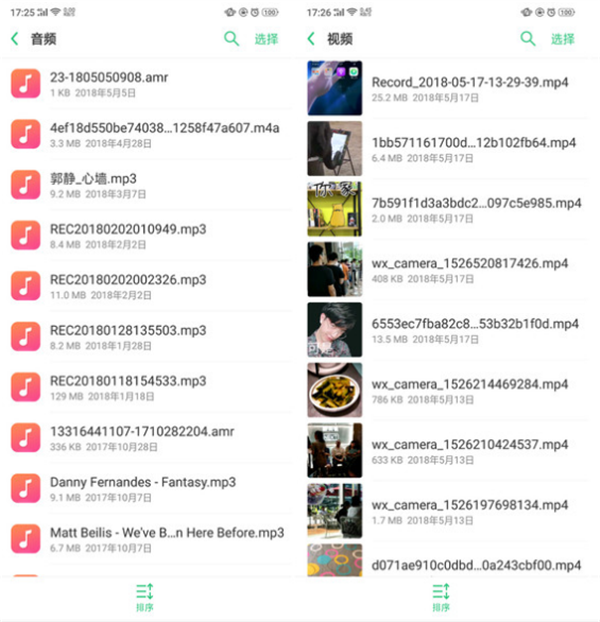Go back from the 视频 video list
This screenshot has width=600, height=622.
pos(311,39)
